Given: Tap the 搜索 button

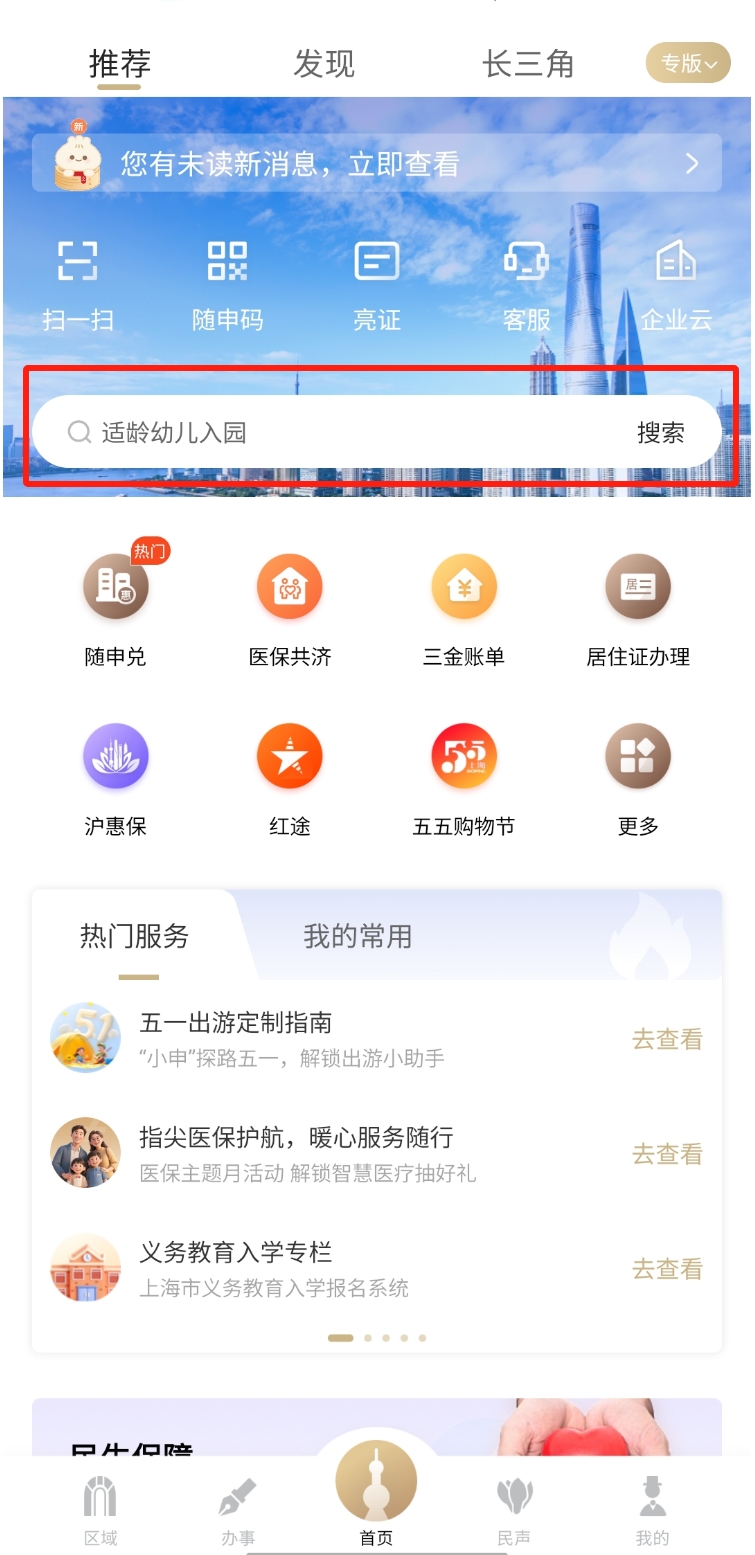Looking at the screenshot, I should click(x=660, y=433).
